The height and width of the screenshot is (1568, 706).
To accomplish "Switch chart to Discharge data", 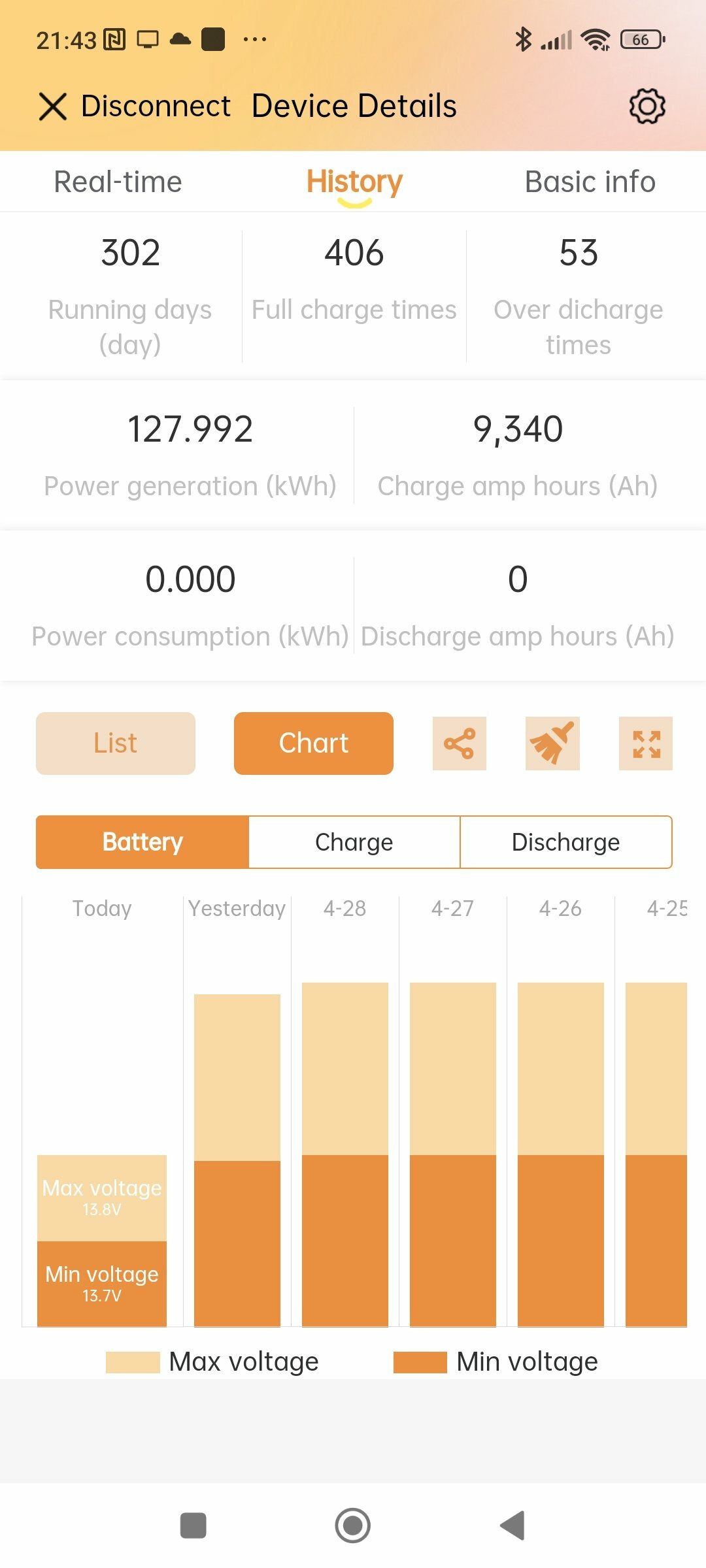I will (566, 842).
